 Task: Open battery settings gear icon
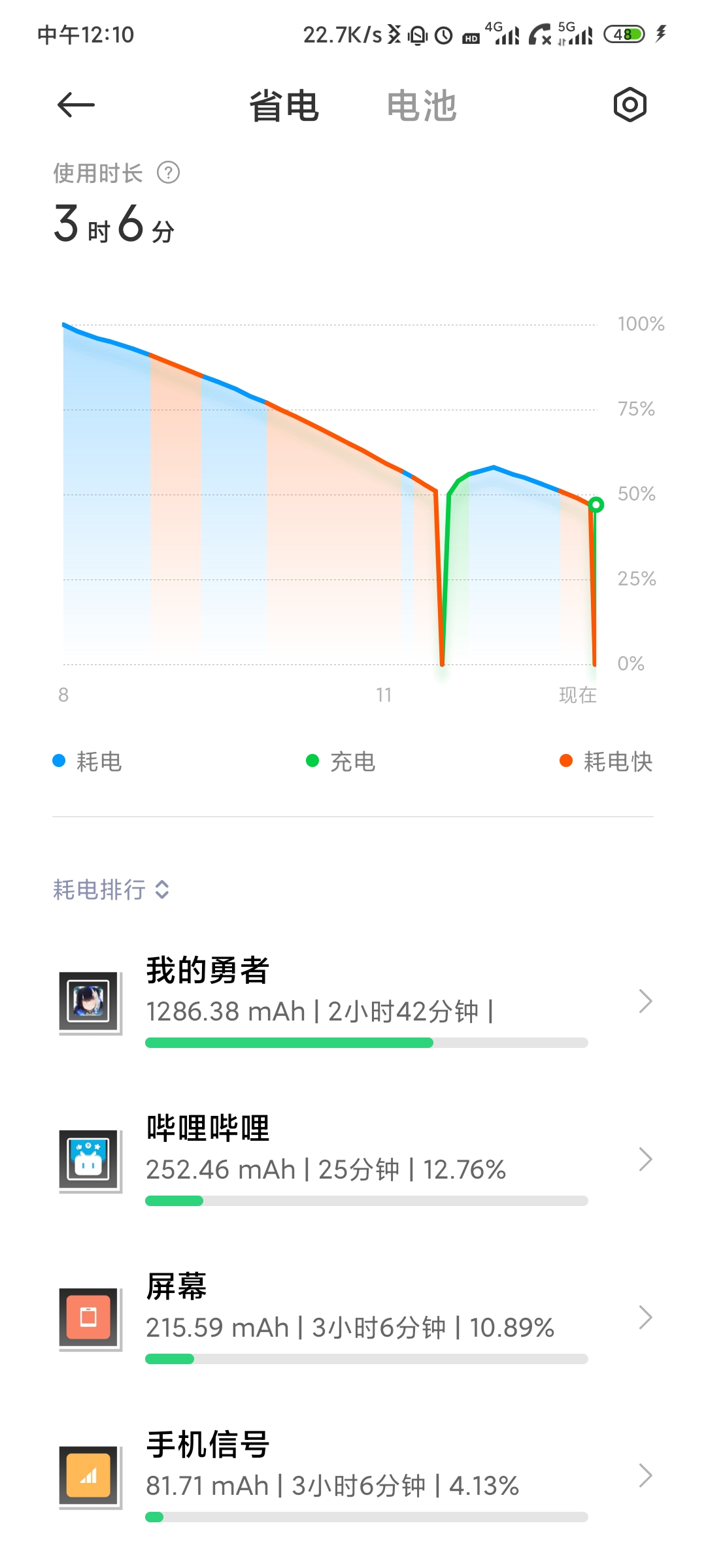pos(630,105)
